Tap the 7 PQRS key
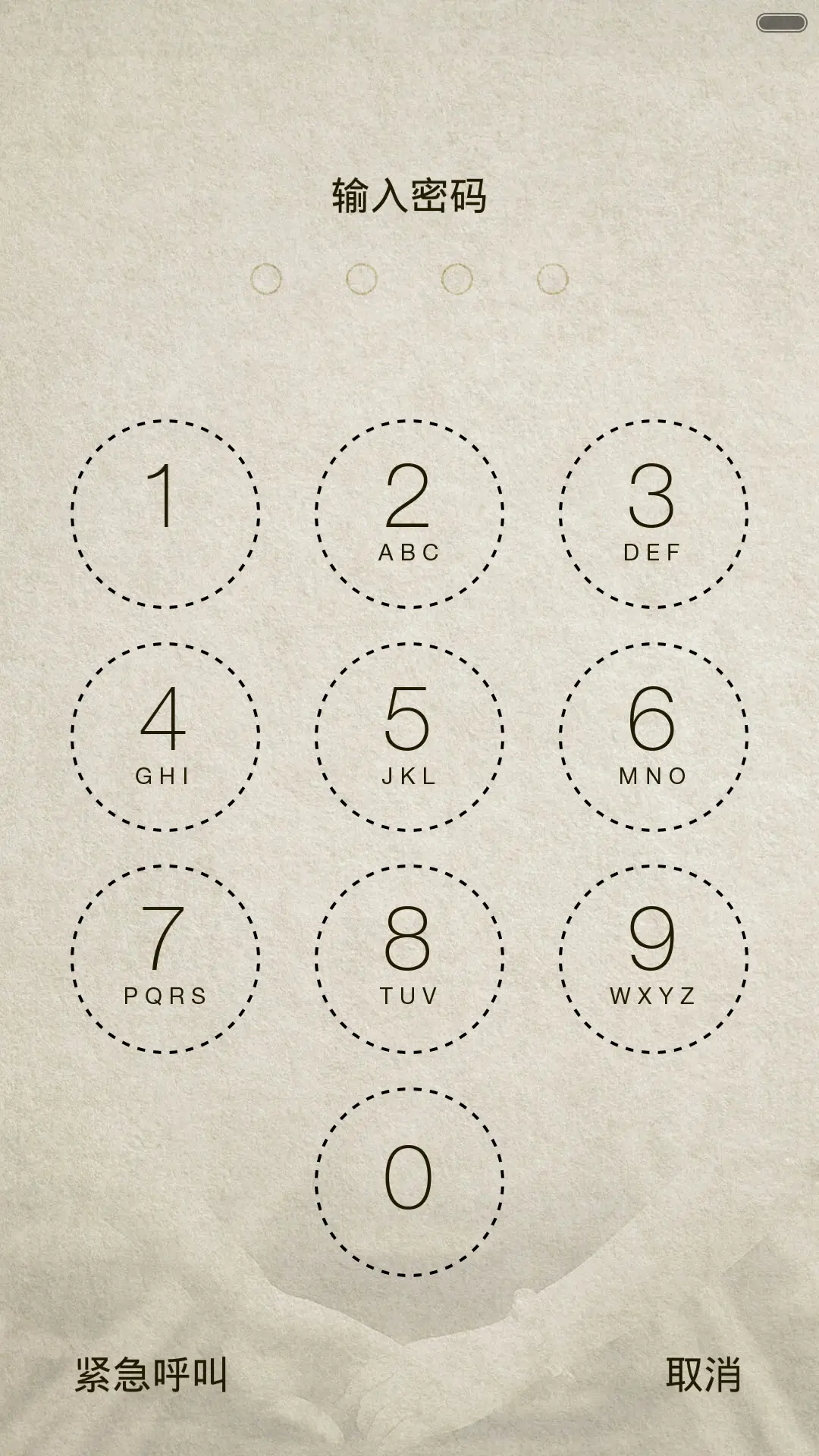This screenshot has width=819, height=1456. 165,959
